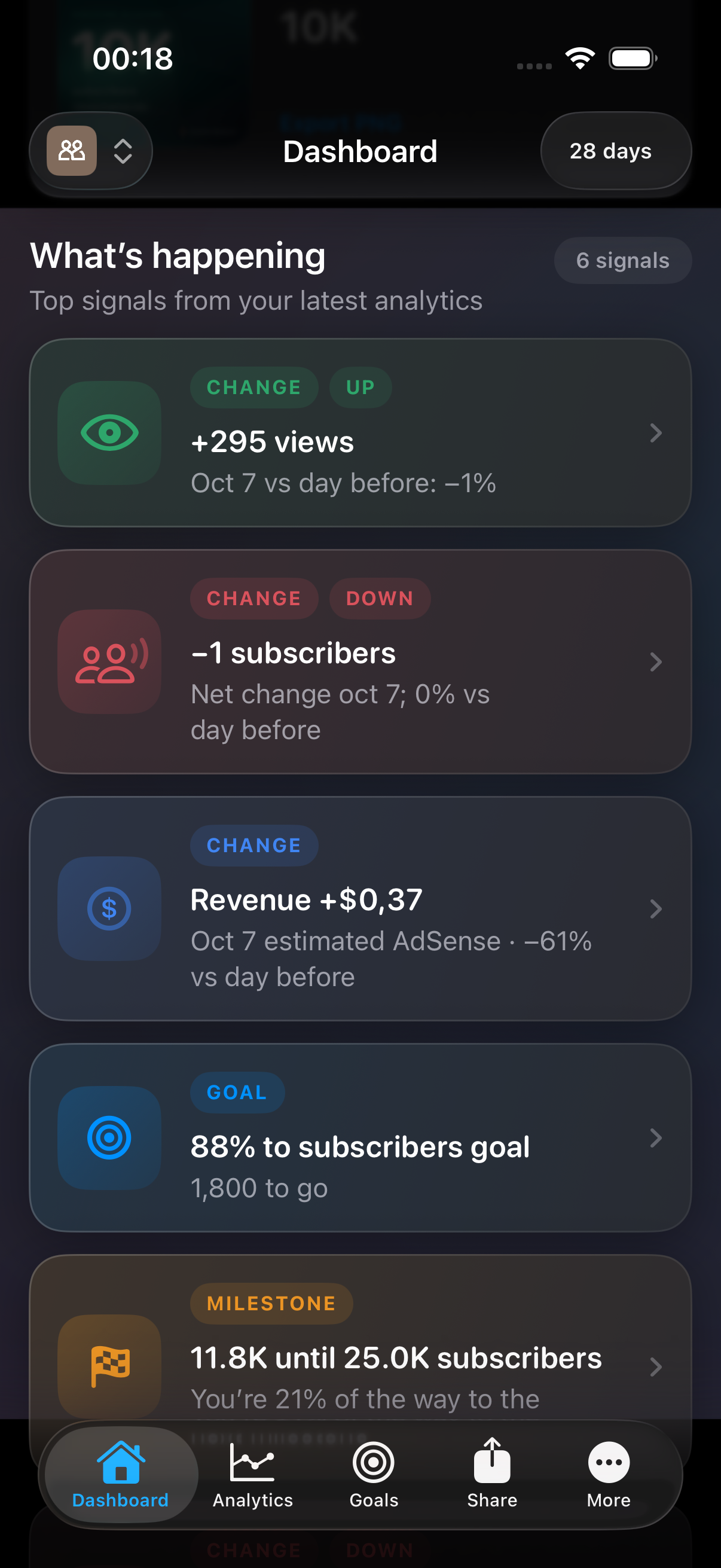Switch to the Analytics tab
This screenshot has width=721, height=1568.
tap(252, 1475)
